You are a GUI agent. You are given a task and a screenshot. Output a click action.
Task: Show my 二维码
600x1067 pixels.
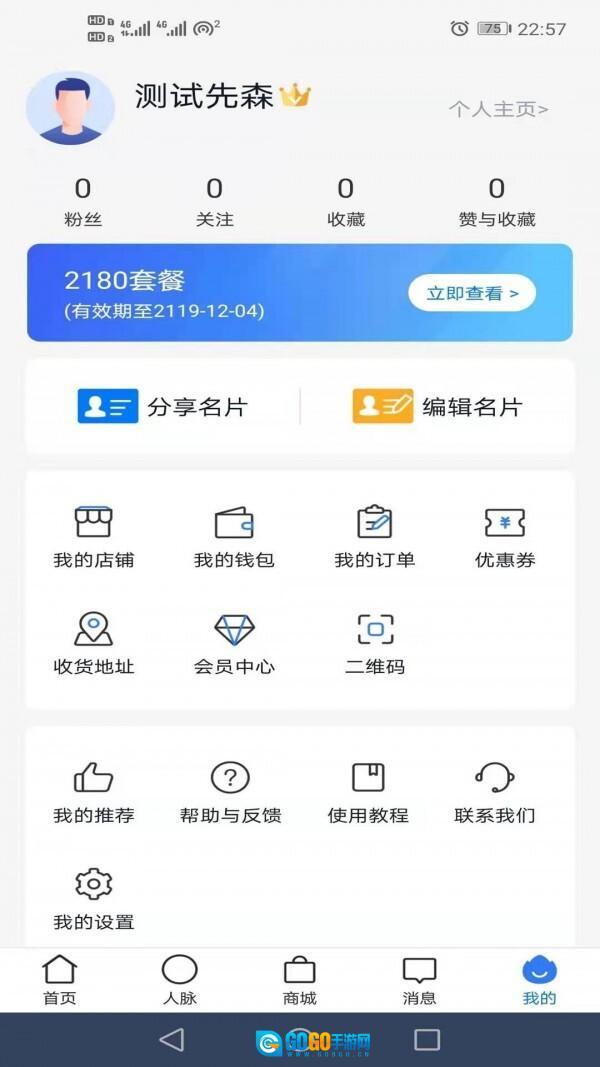(x=375, y=644)
